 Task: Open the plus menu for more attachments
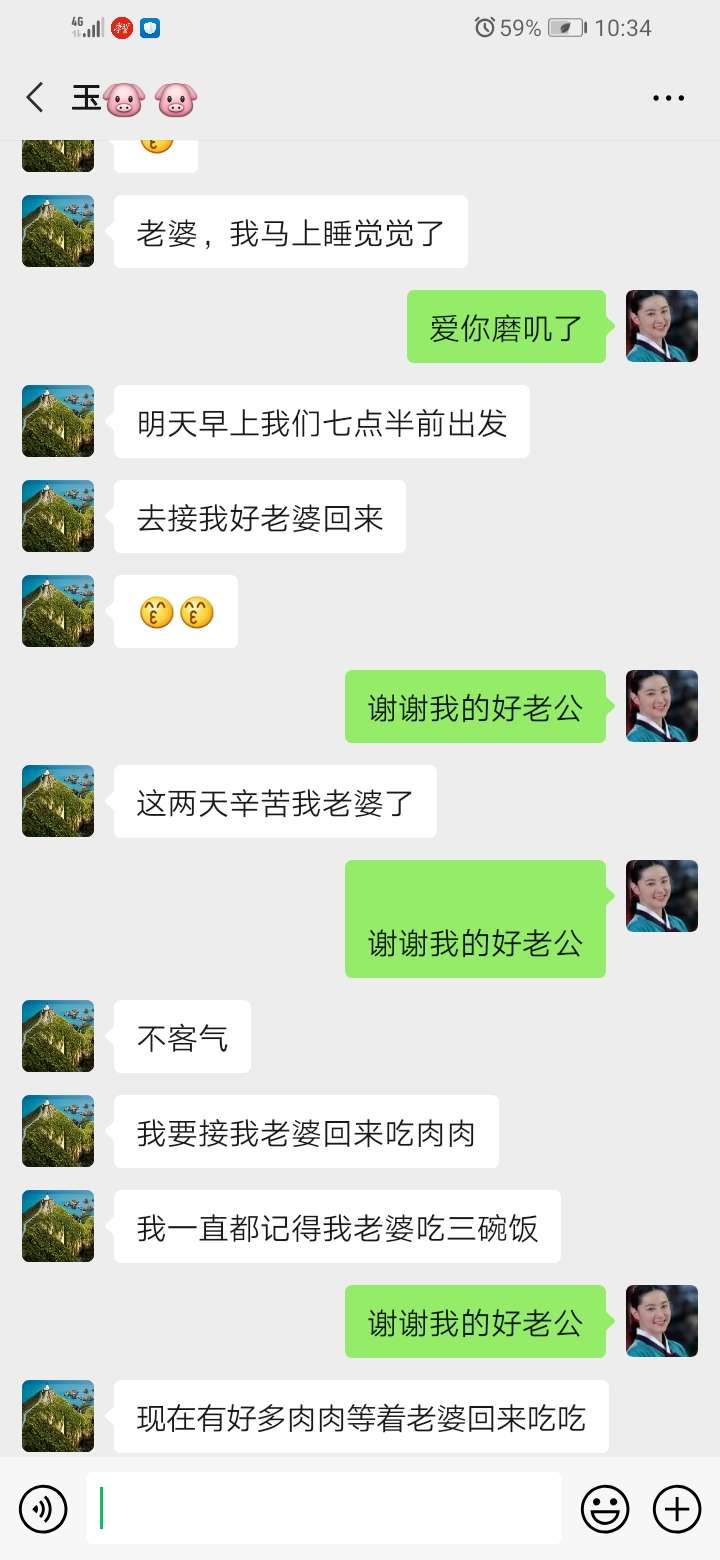pyautogui.click(x=677, y=1508)
